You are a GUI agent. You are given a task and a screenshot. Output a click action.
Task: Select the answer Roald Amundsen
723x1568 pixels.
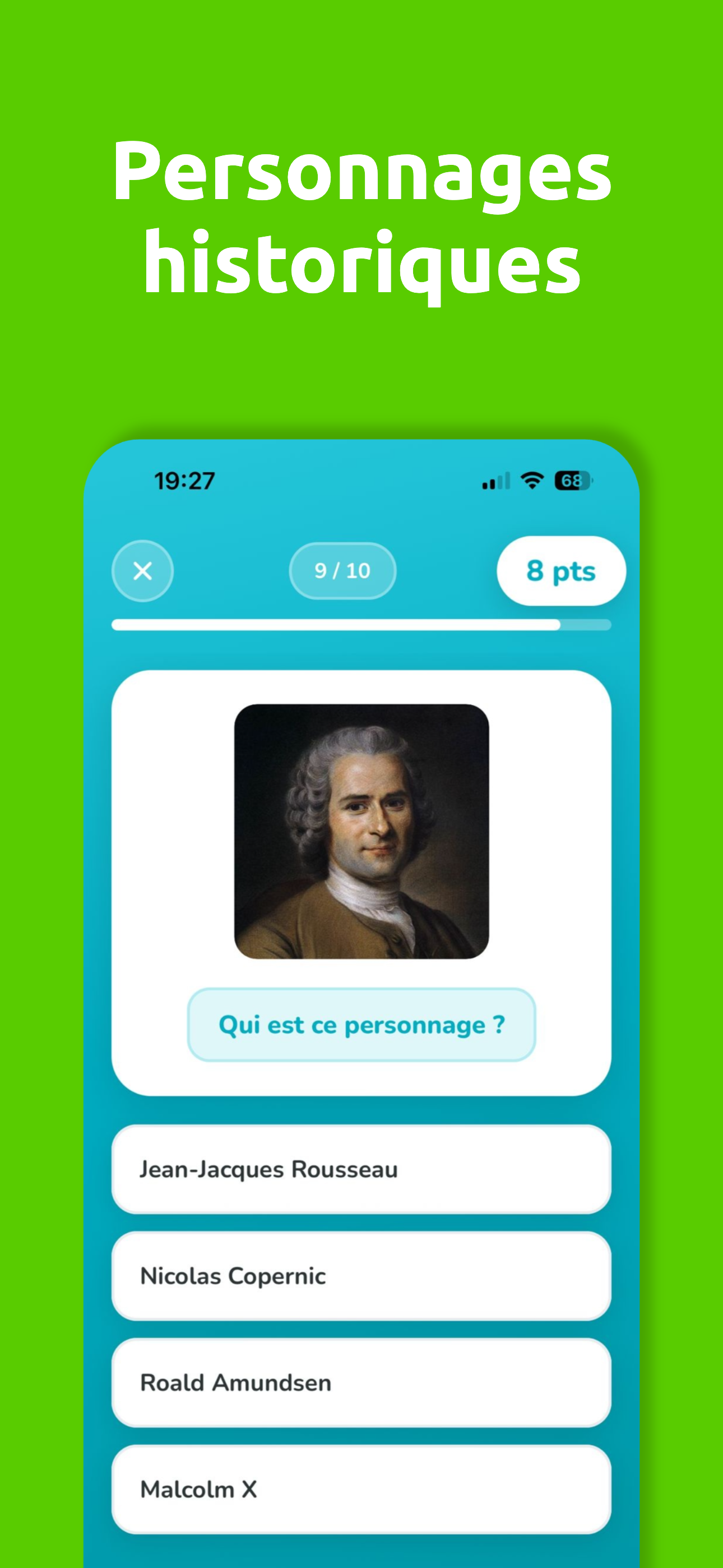[361, 1383]
